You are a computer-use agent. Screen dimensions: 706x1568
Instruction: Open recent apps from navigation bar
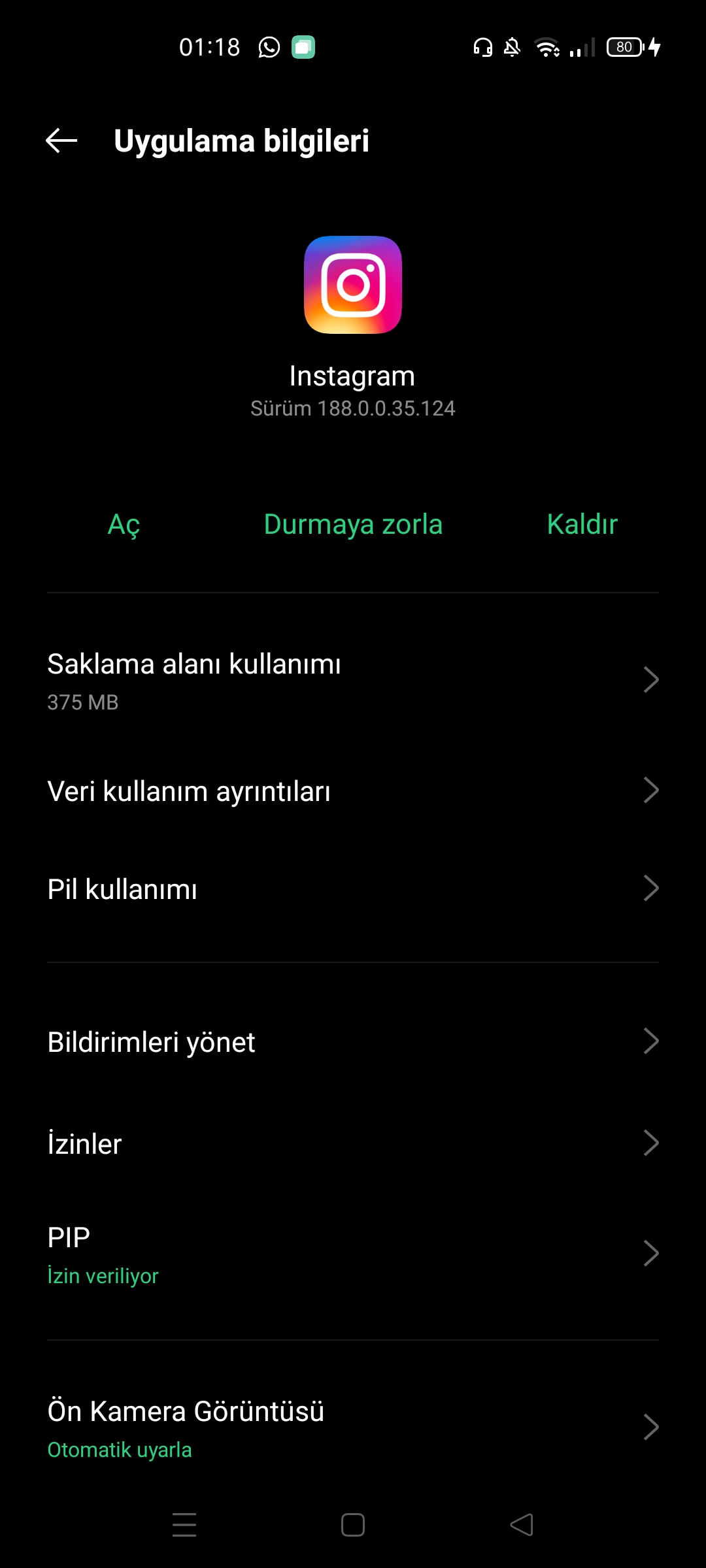[x=184, y=1525]
